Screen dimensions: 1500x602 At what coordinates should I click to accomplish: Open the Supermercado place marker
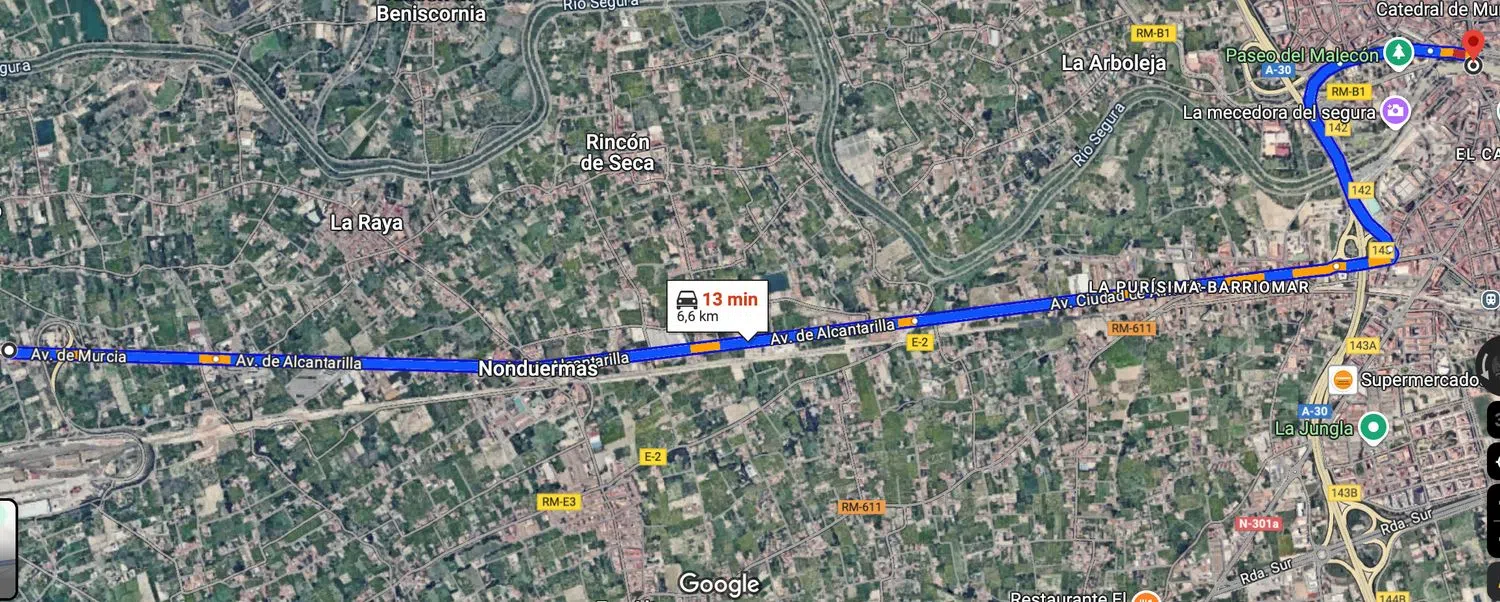1343,380
